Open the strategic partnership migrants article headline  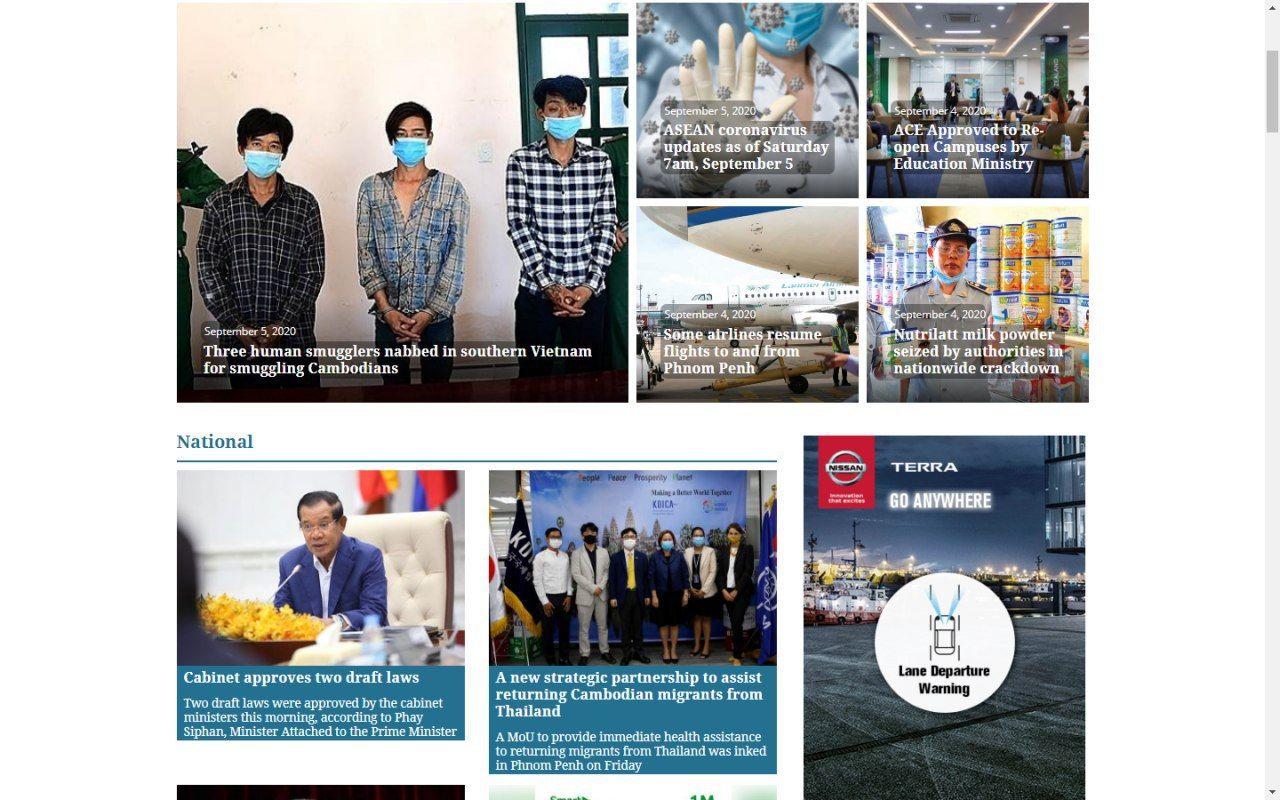628,694
